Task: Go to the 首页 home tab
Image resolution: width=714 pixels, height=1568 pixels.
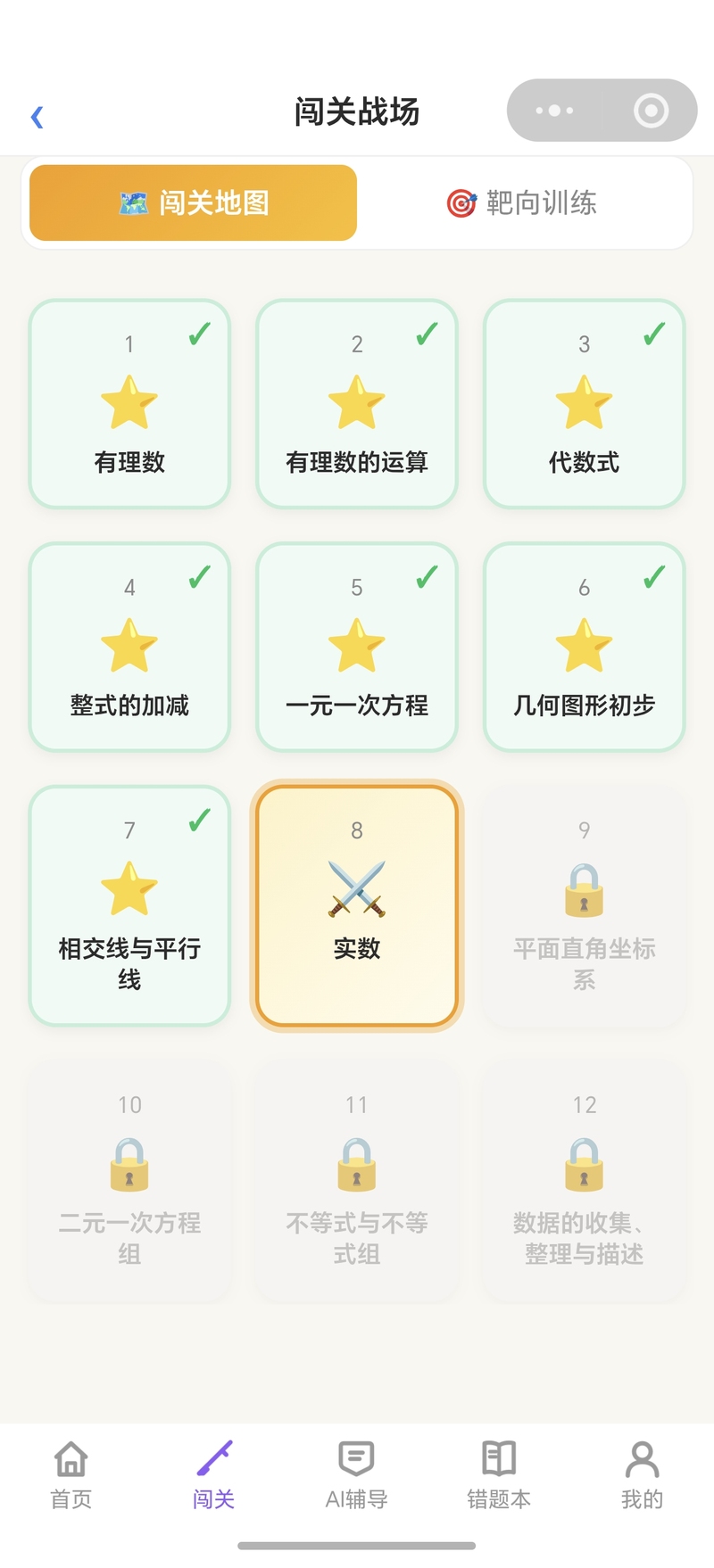Action: point(71,1475)
